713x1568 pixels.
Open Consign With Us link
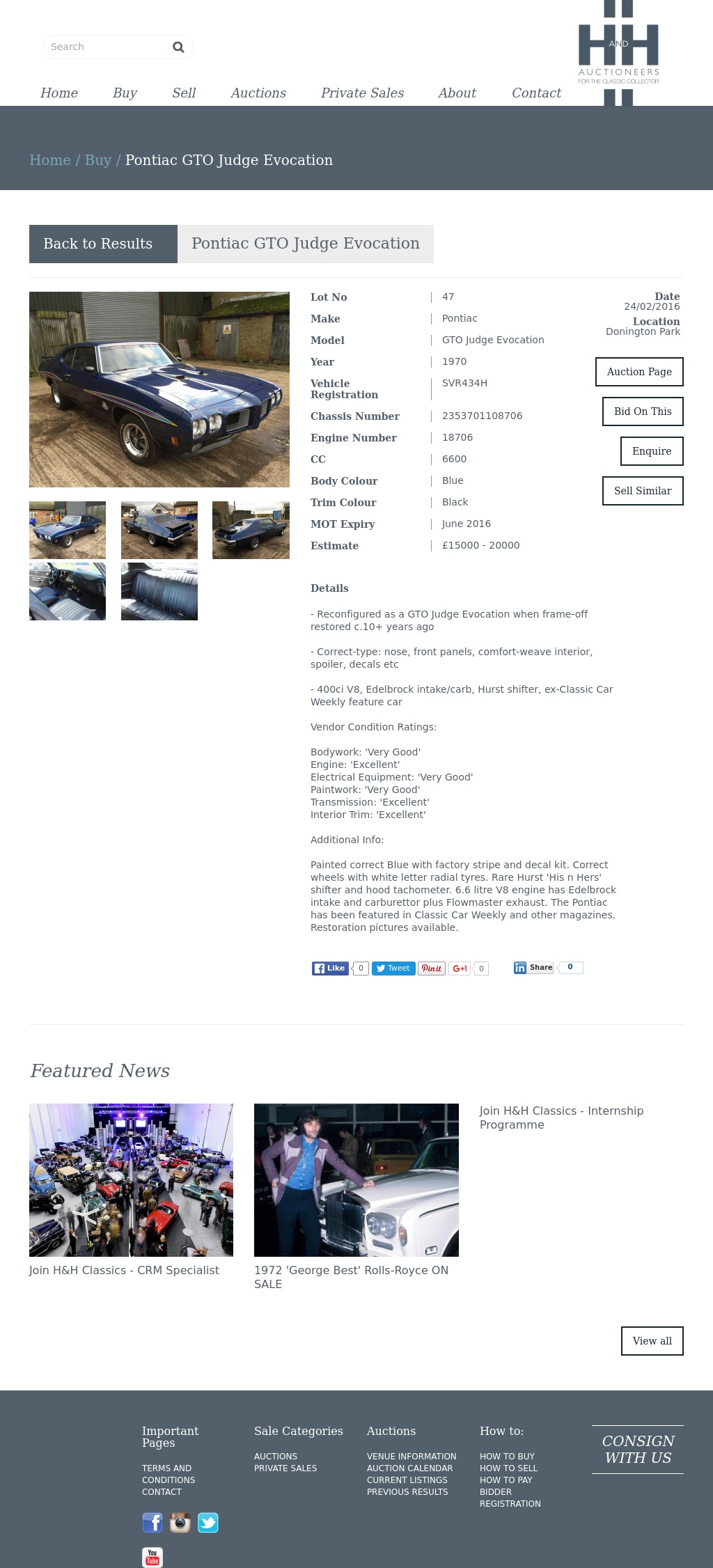(637, 1450)
